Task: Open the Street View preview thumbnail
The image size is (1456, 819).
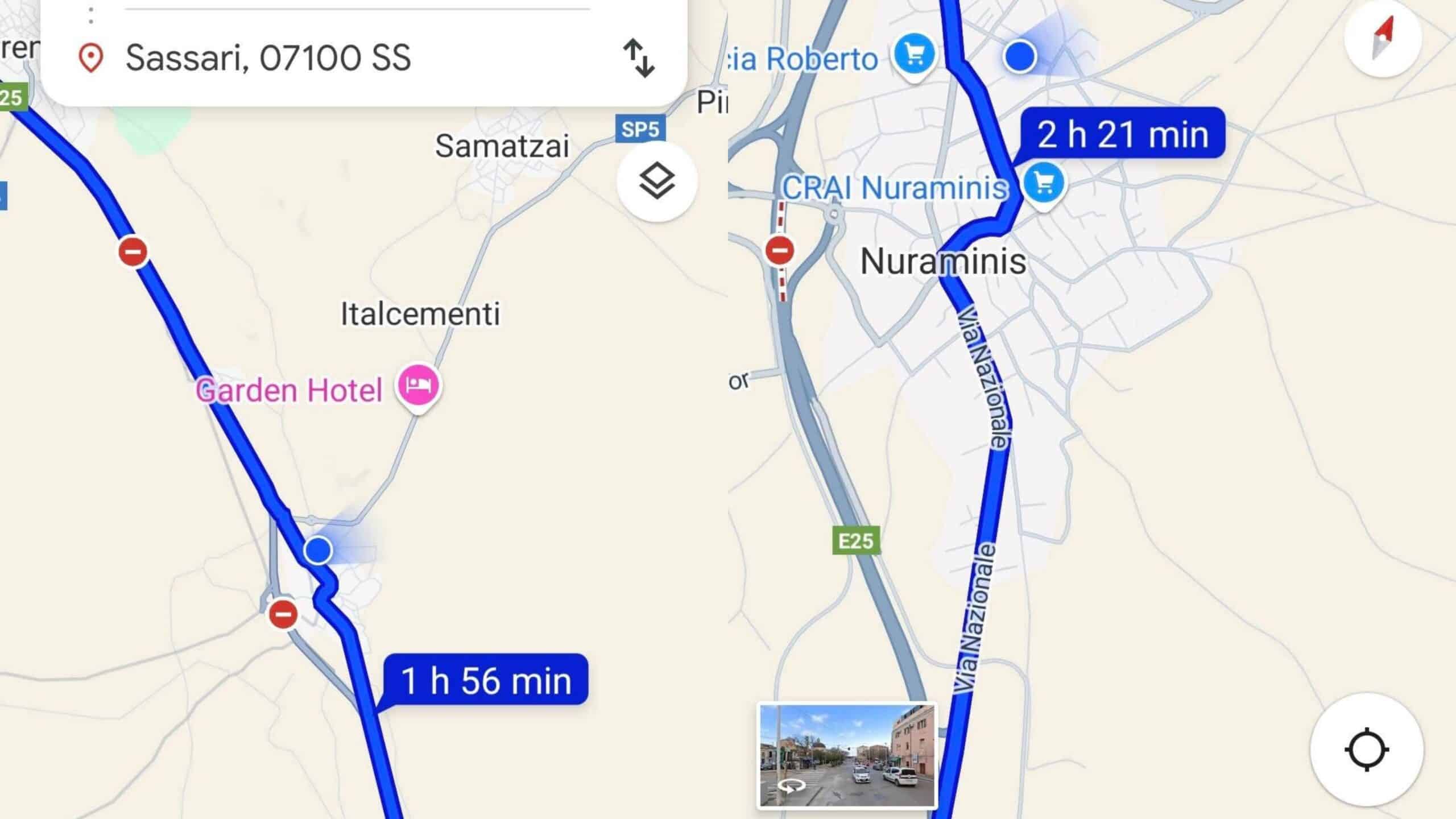Action: tap(847, 755)
